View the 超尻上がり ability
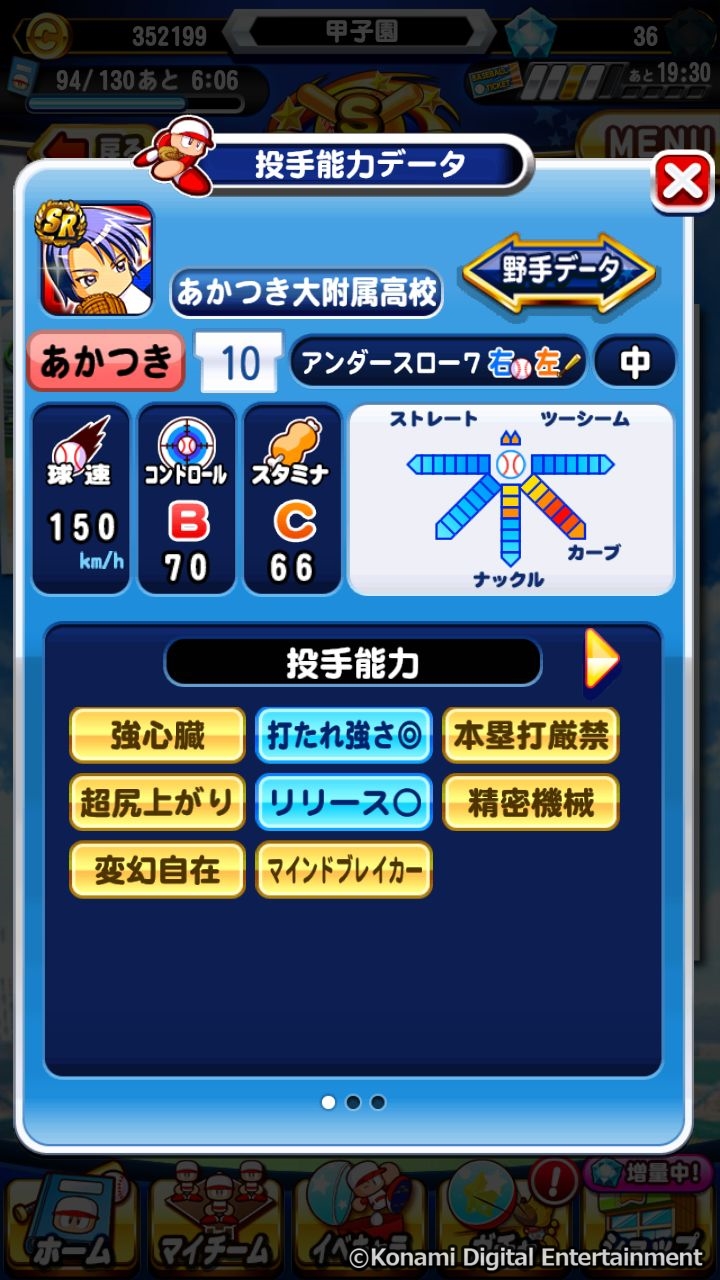Image resolution: width=720 pixels, height=1280 pixels. click(x=157, y=802)
